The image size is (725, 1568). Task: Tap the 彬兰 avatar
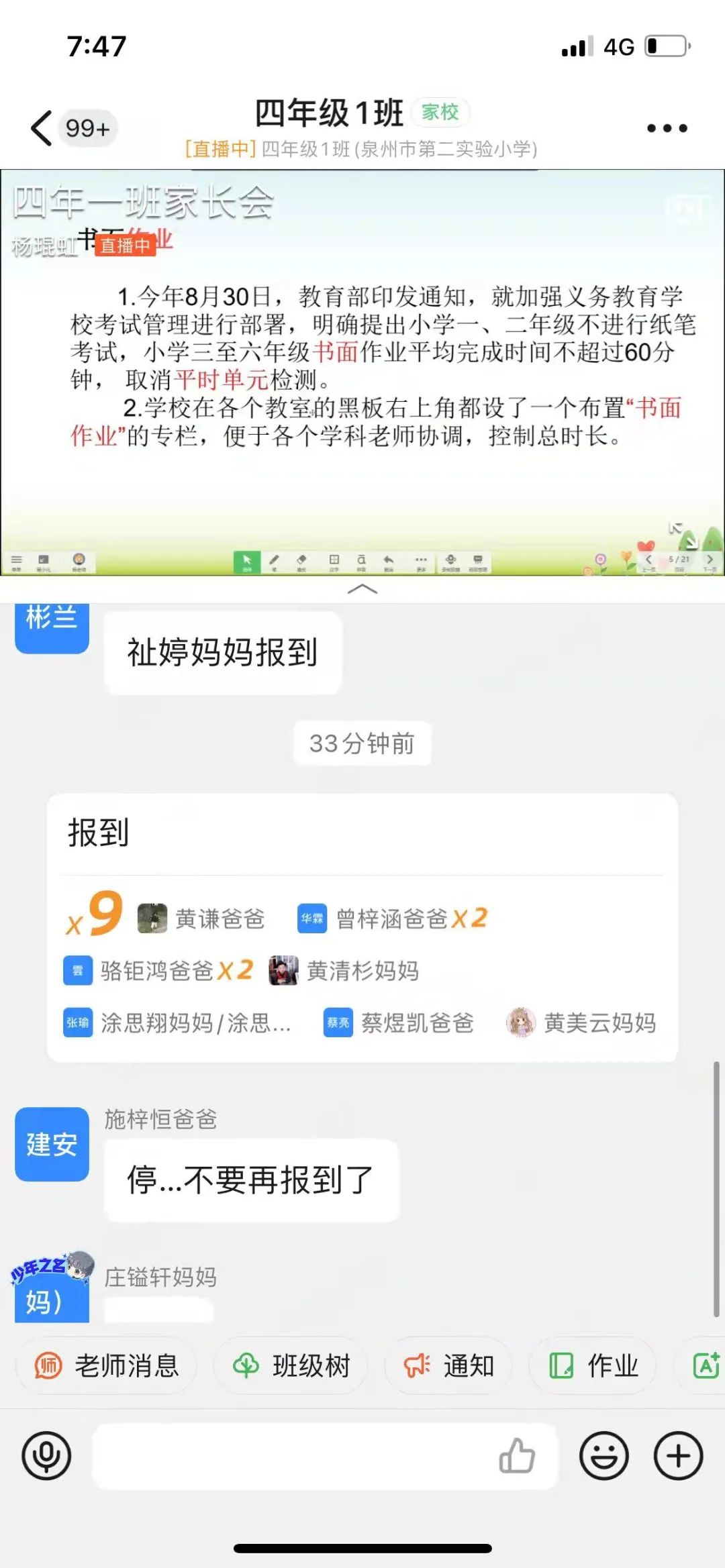[x=52, y=625]
